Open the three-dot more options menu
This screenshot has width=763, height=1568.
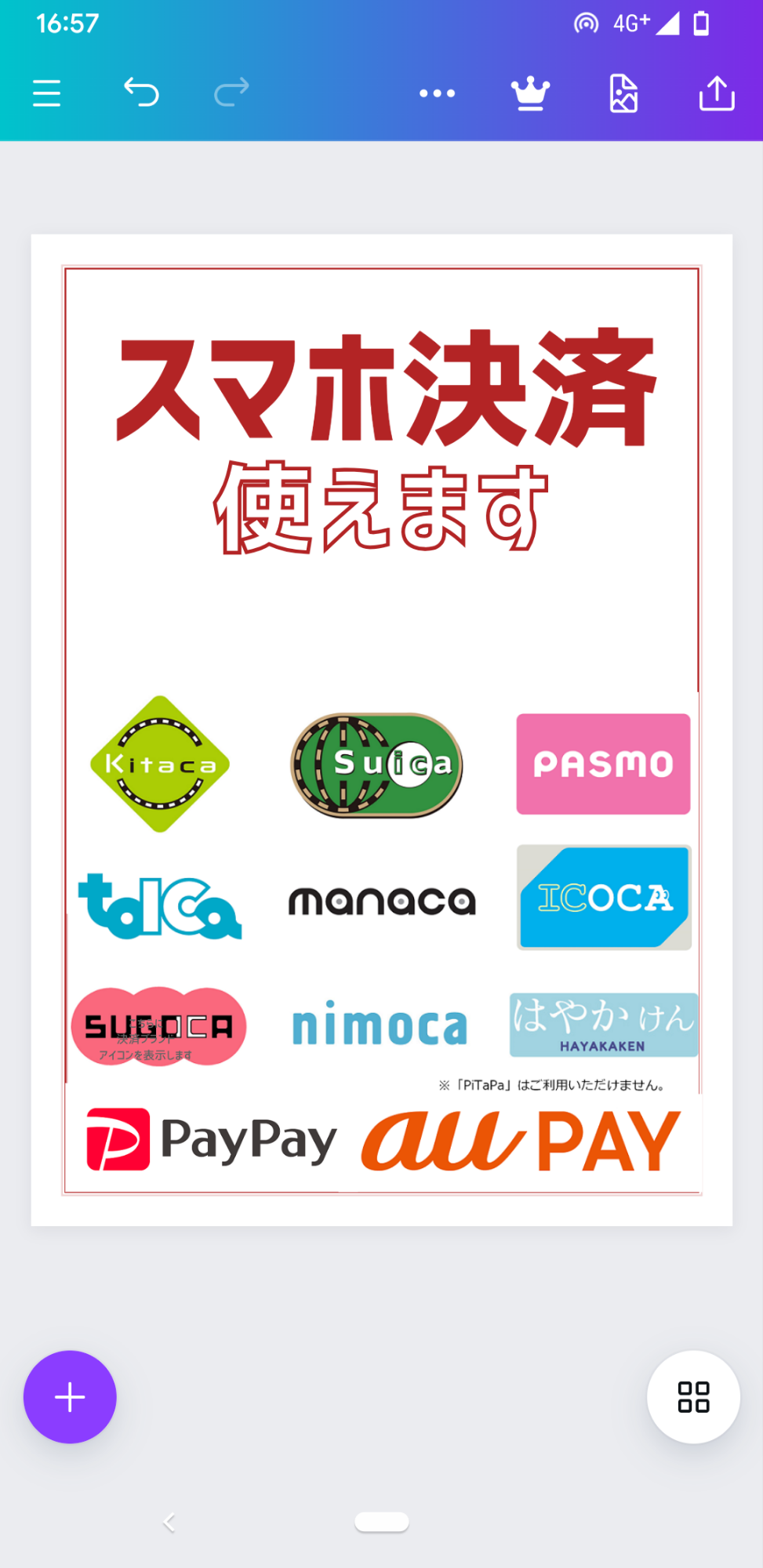(x=437, y=93)
